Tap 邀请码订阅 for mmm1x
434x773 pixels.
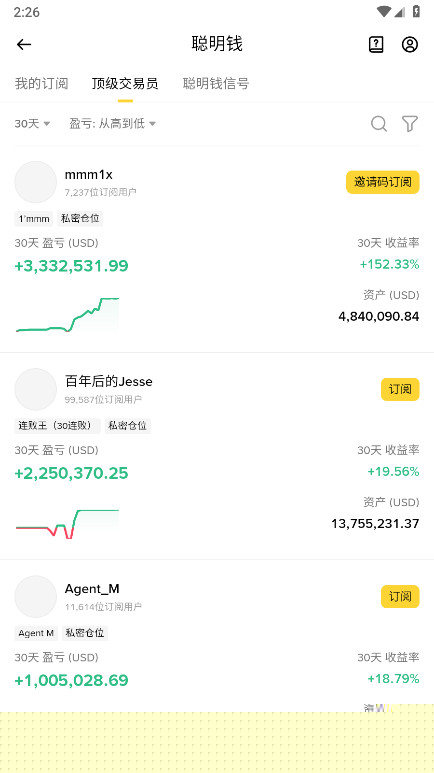(x=383, y=182)
